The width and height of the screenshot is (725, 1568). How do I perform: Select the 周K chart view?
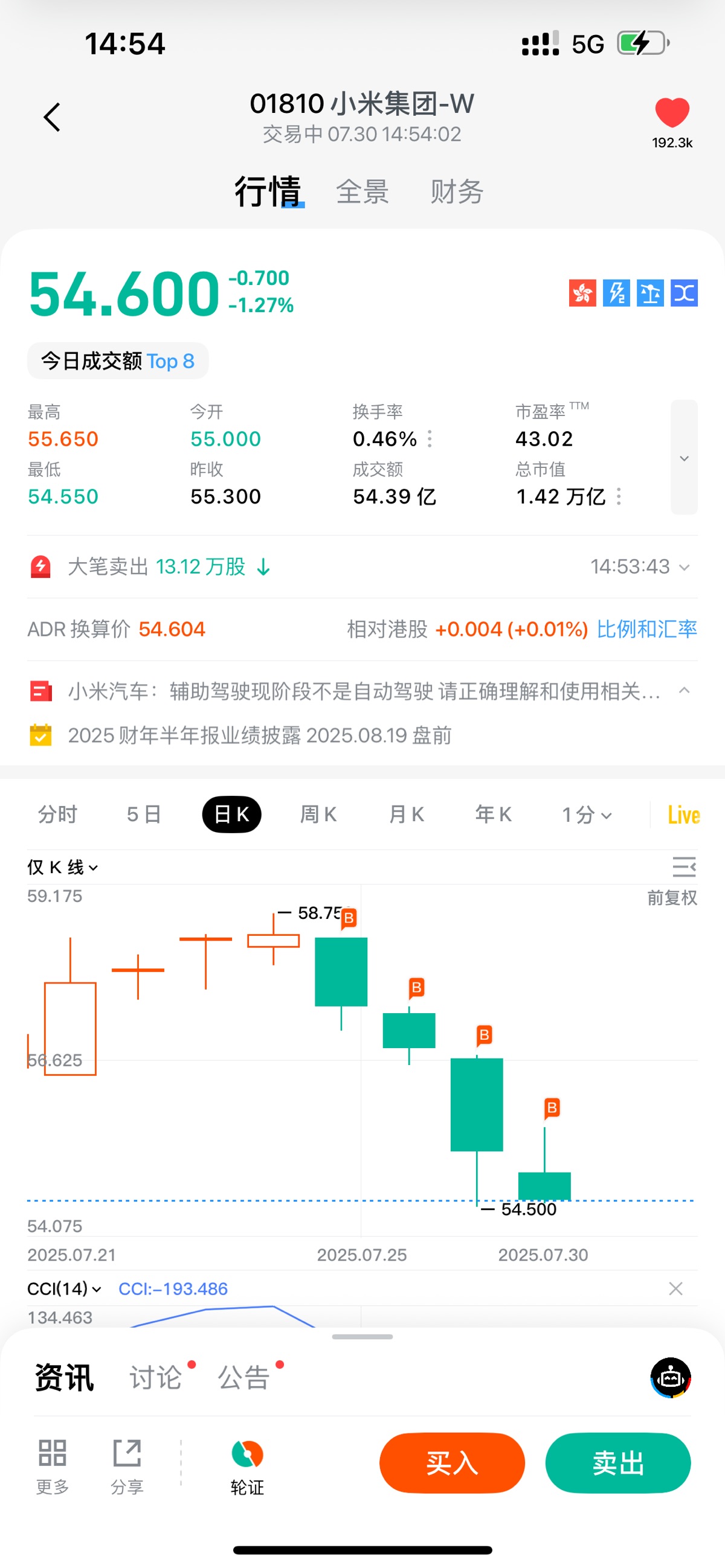[x=318, y=814]
